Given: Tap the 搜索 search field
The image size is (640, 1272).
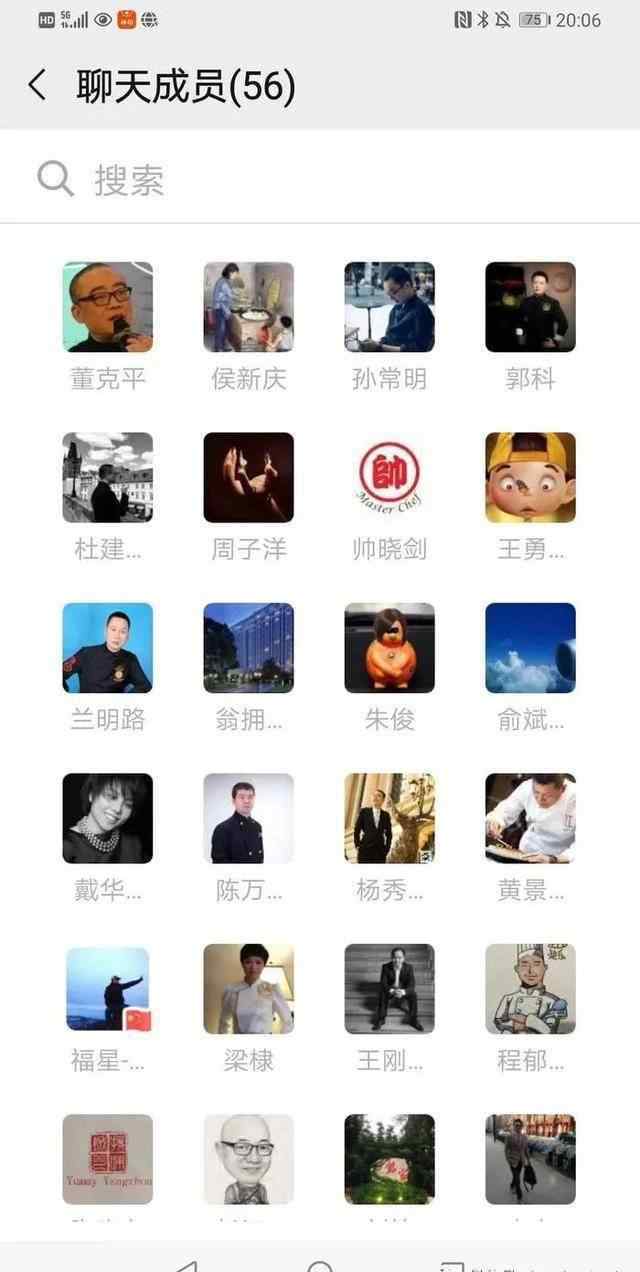Looking at the screenshot, I should click(320, 180).
